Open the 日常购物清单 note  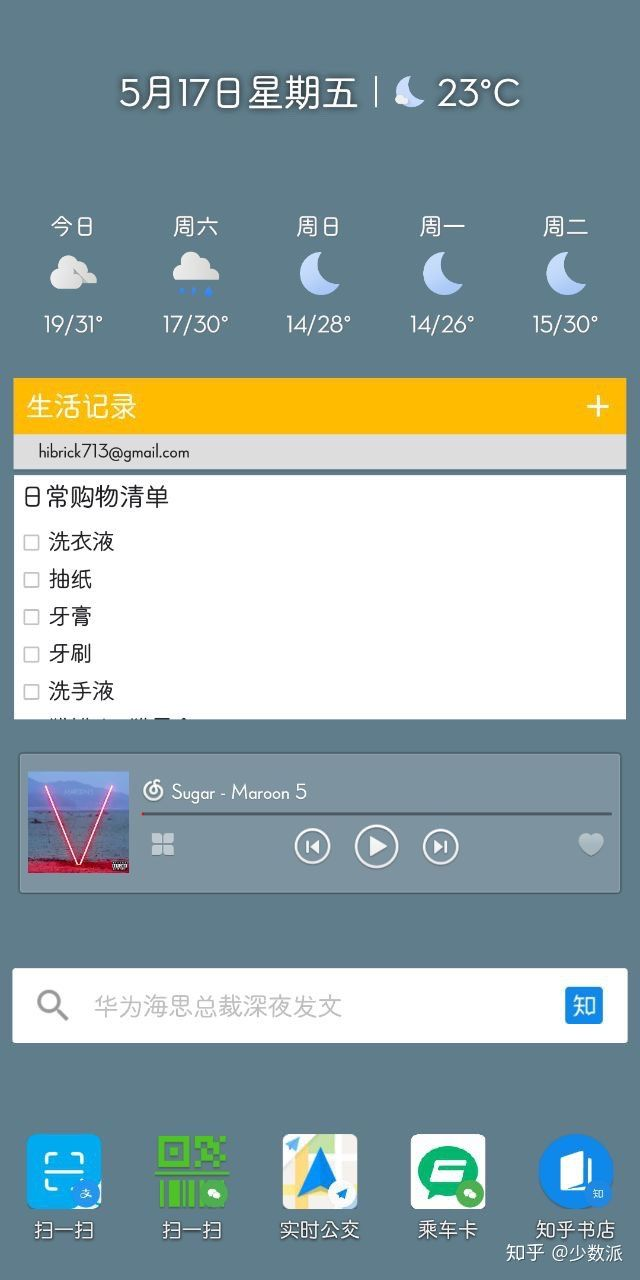click(96, 497)
